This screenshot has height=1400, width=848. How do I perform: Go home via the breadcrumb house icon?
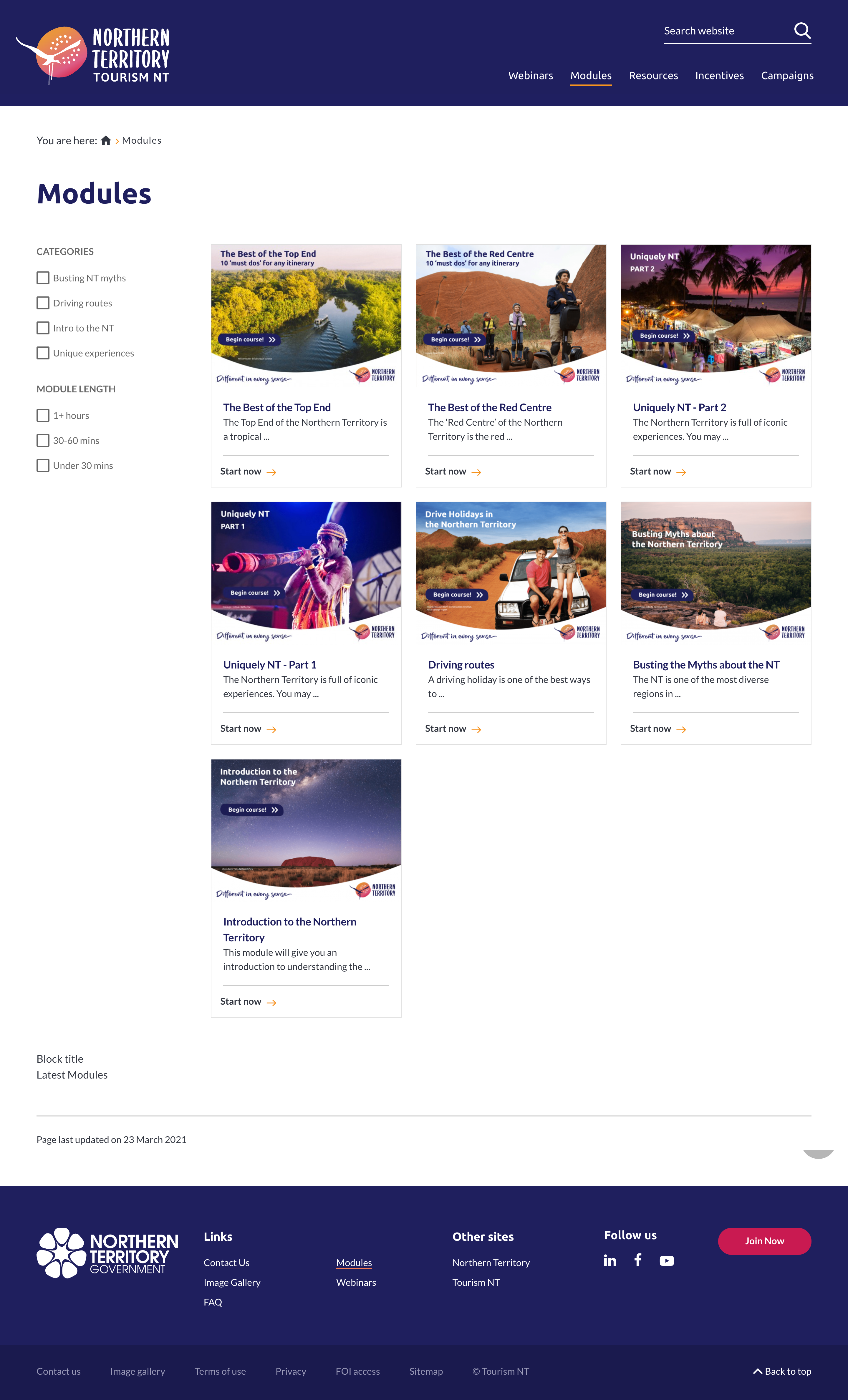[106, 140]
